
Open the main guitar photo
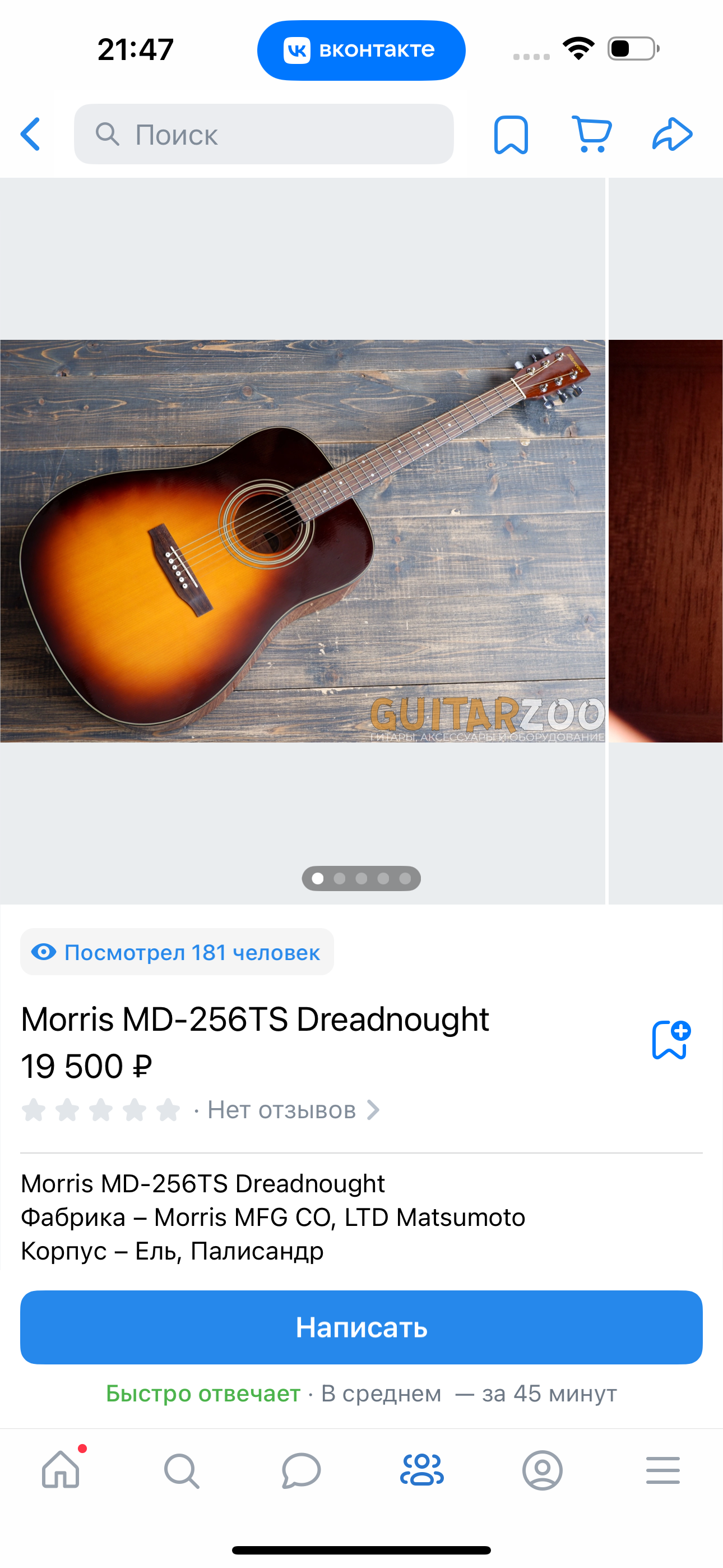pyautogui.click(x=303, y=541)
